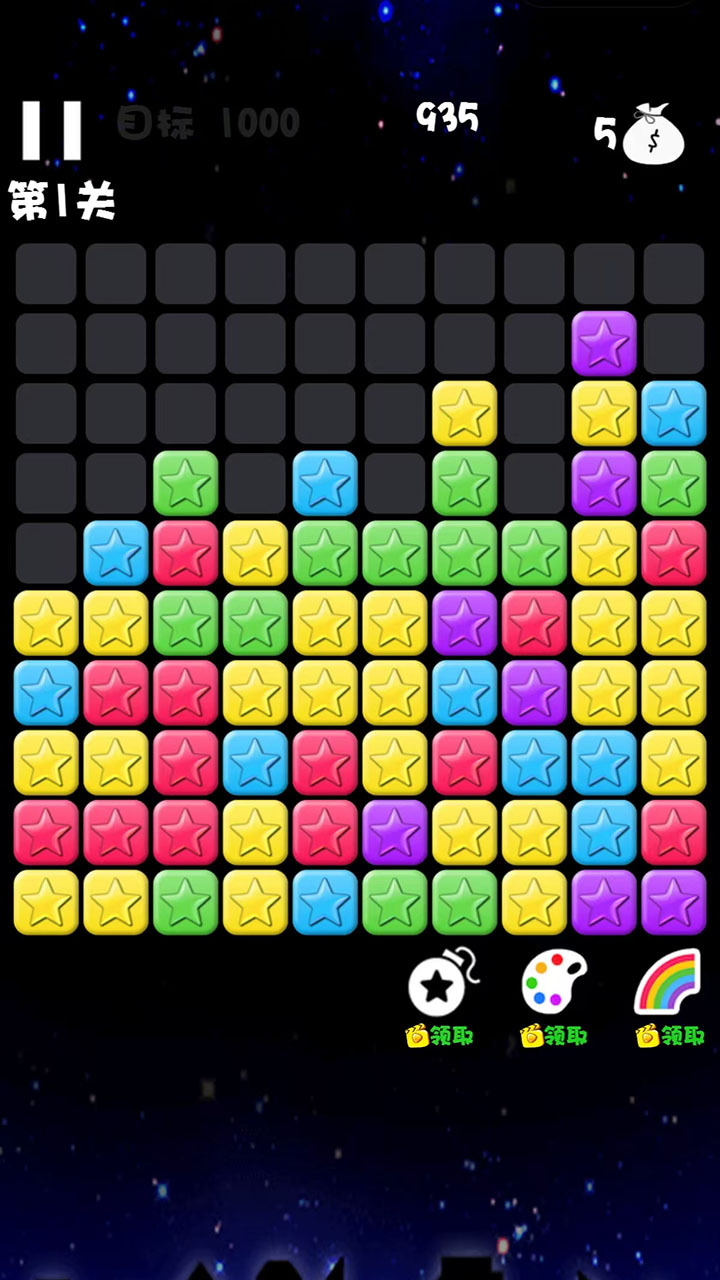The height and width of the screenshot is (1280, 720).
Task: Claim the bomb power-up
Action: [440, 1035]
